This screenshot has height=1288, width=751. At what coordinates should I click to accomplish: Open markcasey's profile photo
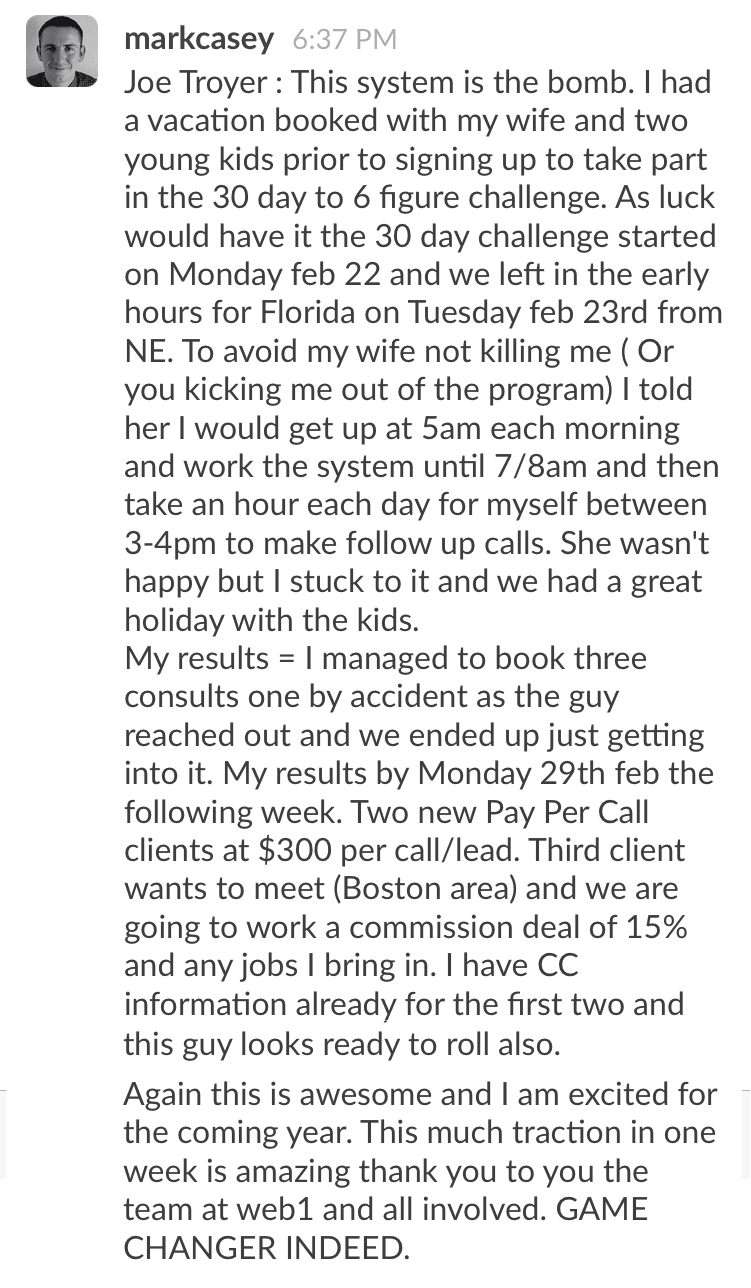click(61, 51)
